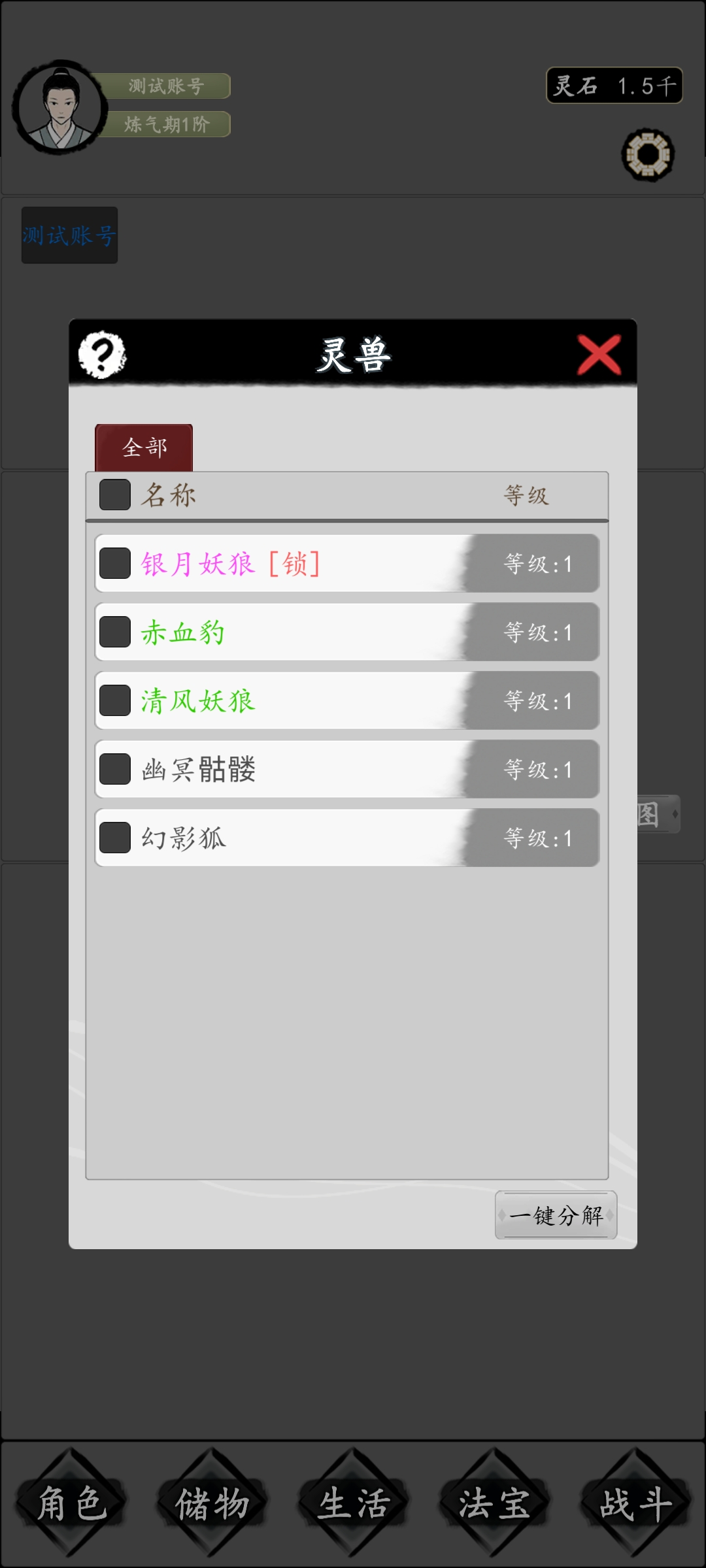Check the 赤血豹 checkbox
706x1568 pixels.
[114, 632]
